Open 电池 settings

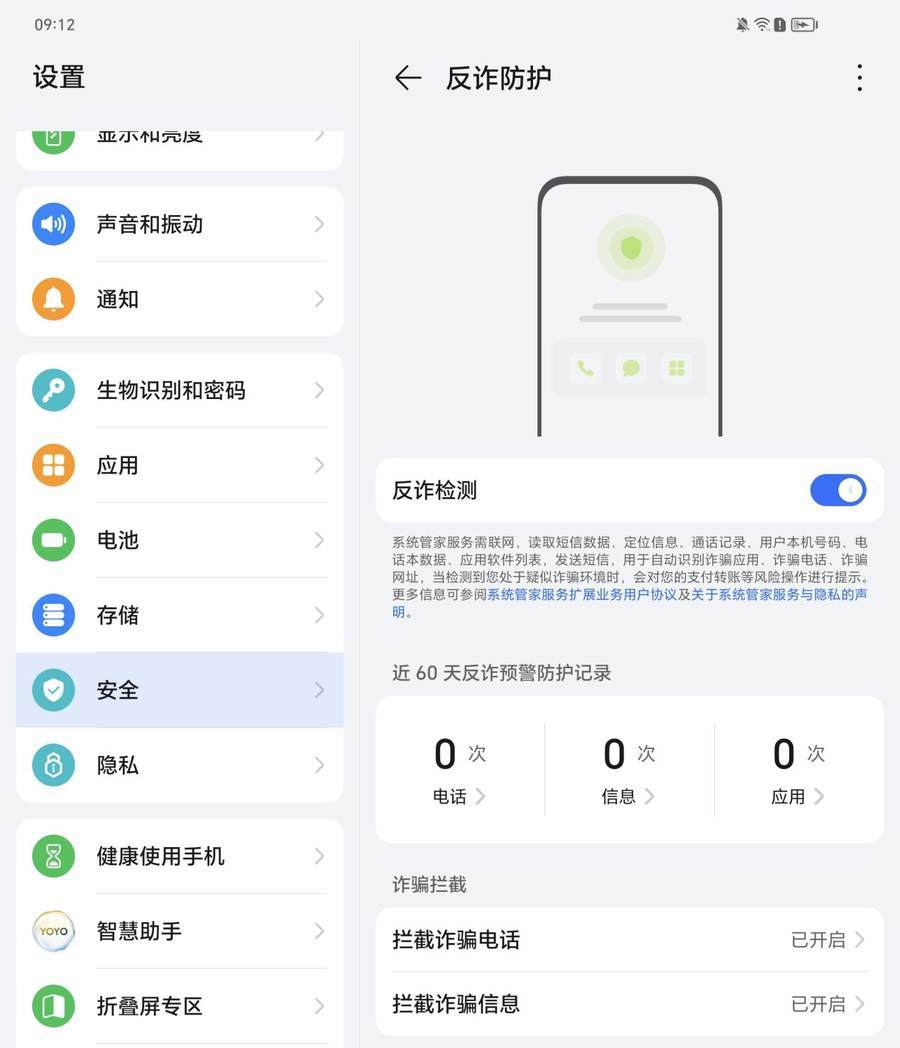(180, 540)
